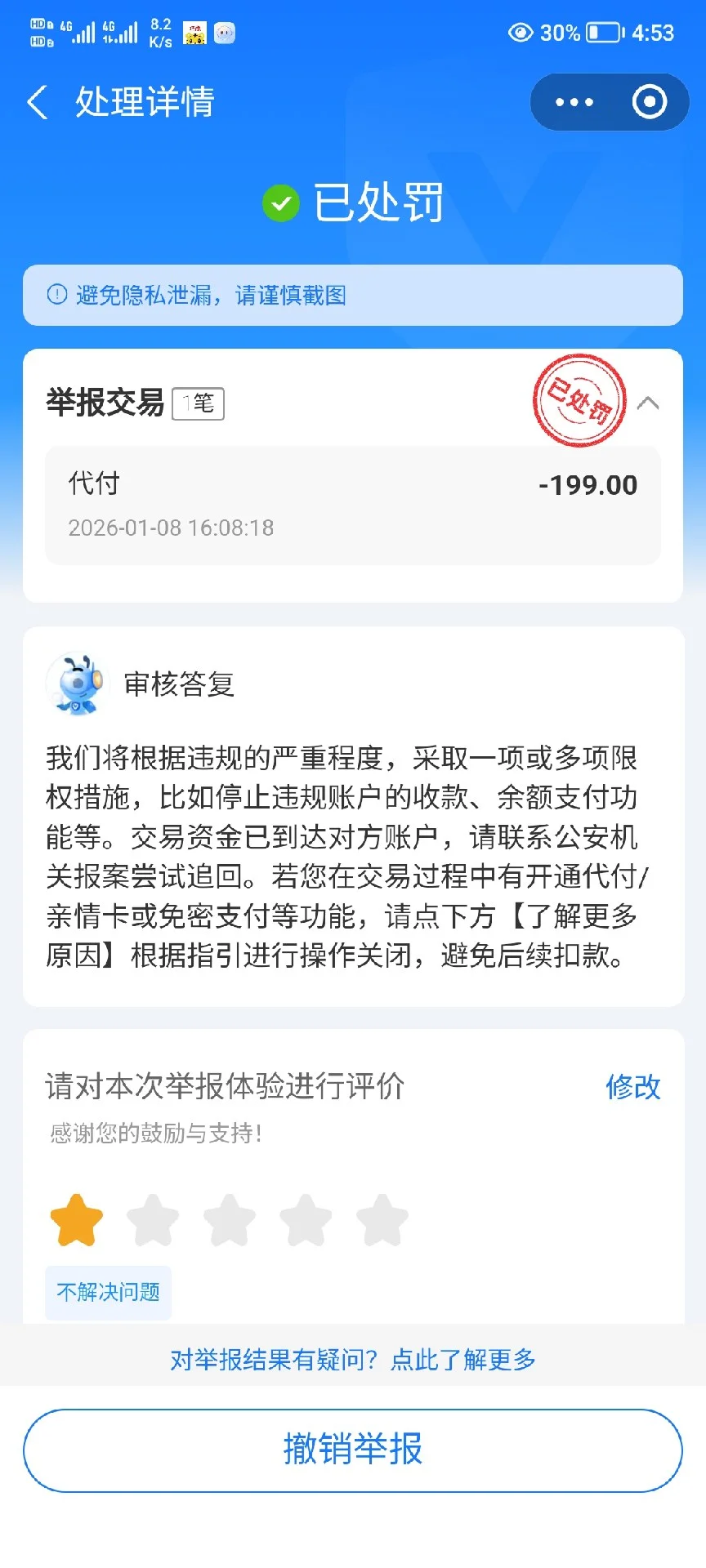706x1568 pixels.
Task: Select the fifth star to rate five stars
Action: point(382,1218)
